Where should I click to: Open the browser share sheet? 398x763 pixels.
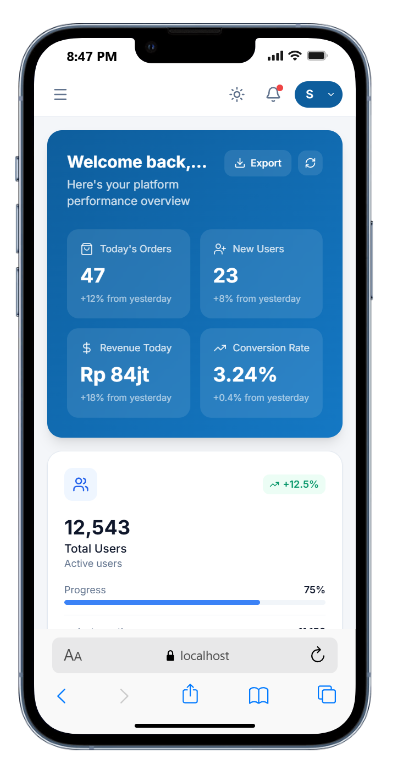[x=190, y=694]
